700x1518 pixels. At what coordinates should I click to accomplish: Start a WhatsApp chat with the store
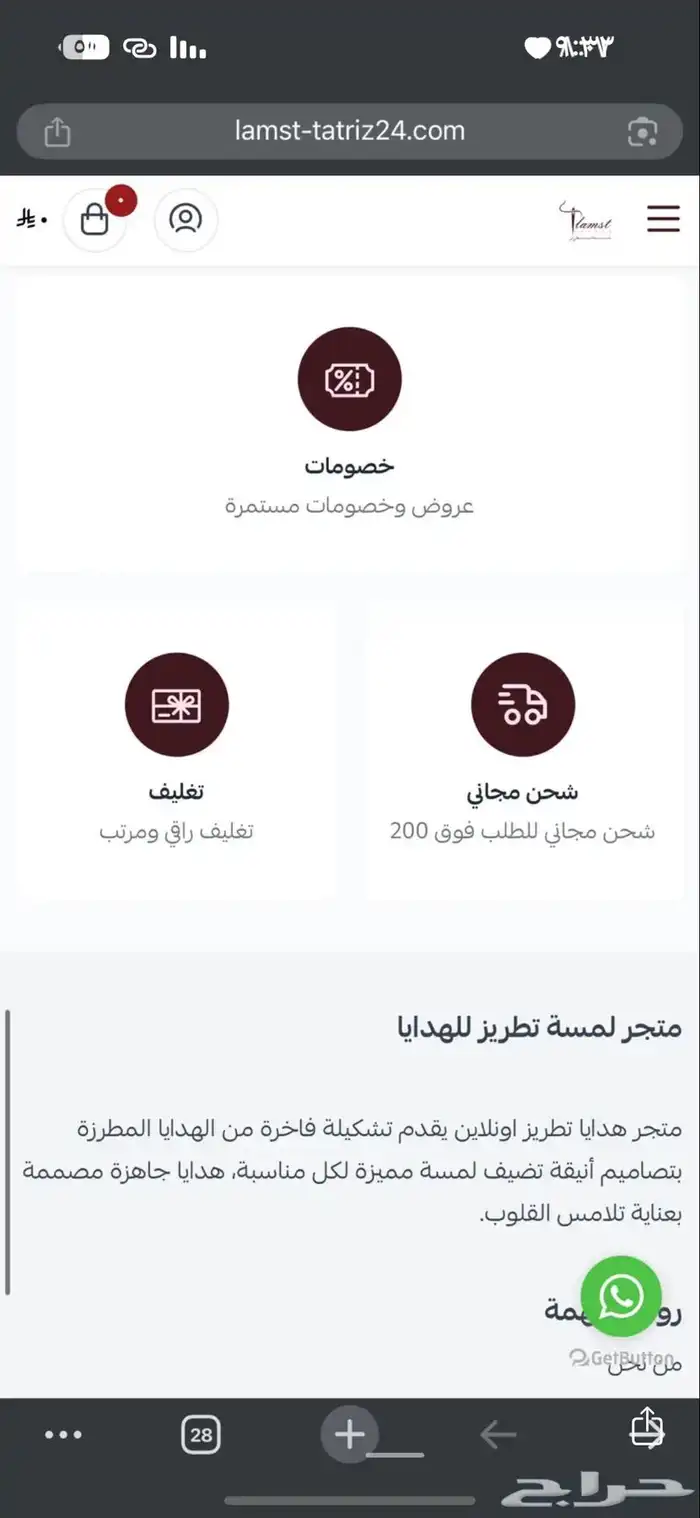(x=621, y=1296)
